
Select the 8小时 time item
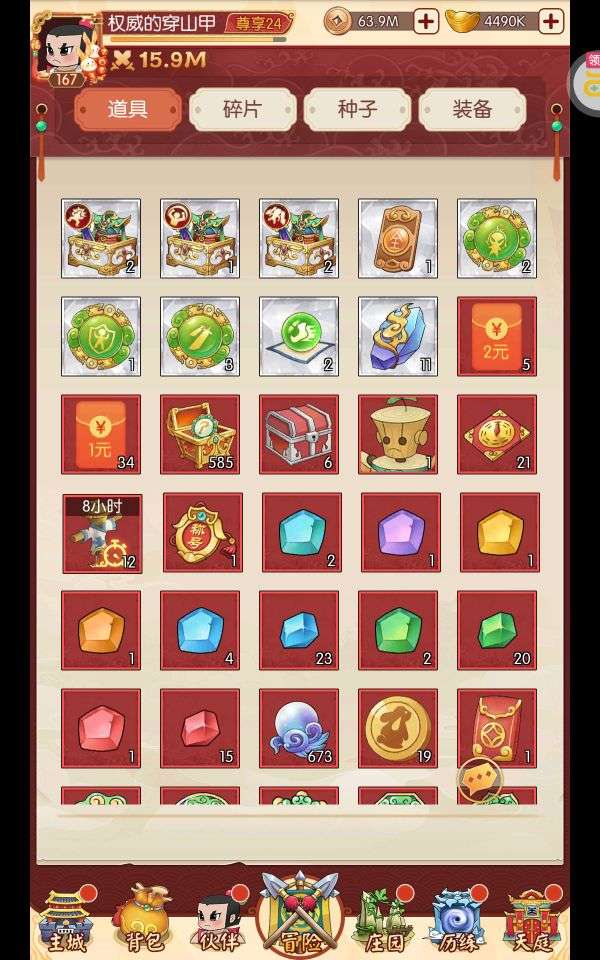(x=103, y=533)
